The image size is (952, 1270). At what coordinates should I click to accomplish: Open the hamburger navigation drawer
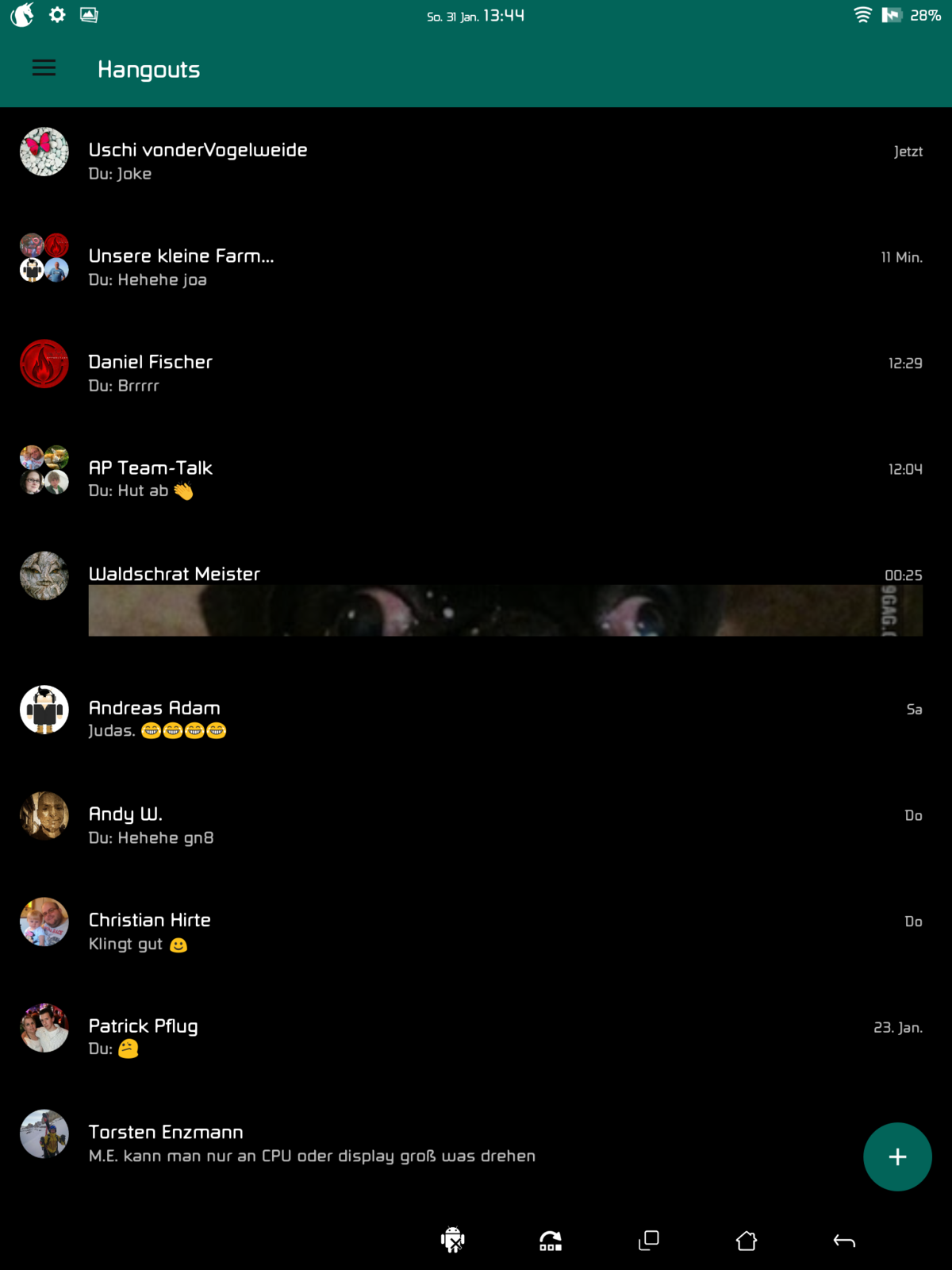(x=44, y=68)
